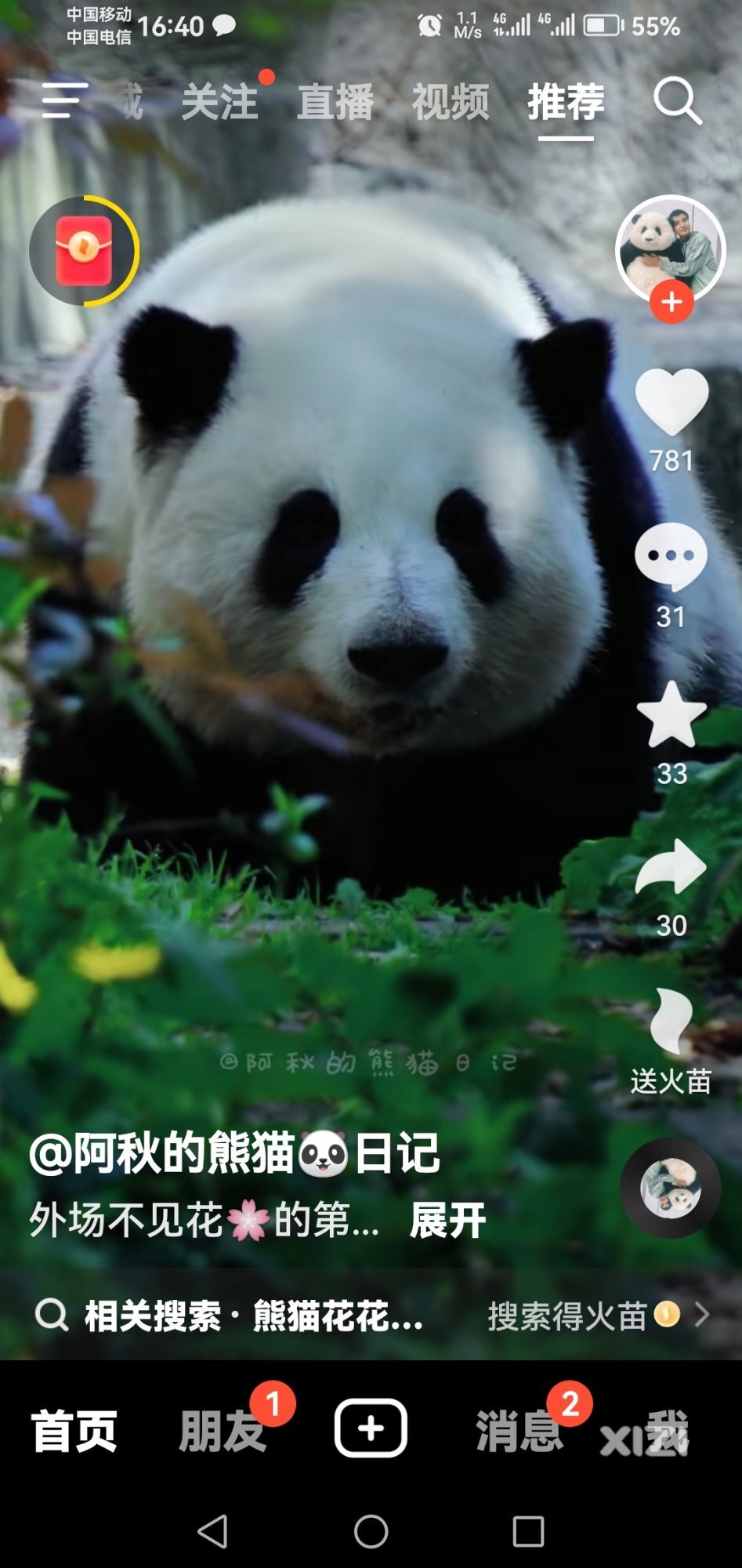742x1568 pixels.
Task: Open the search magnifier icon
Action: [677, 101]
